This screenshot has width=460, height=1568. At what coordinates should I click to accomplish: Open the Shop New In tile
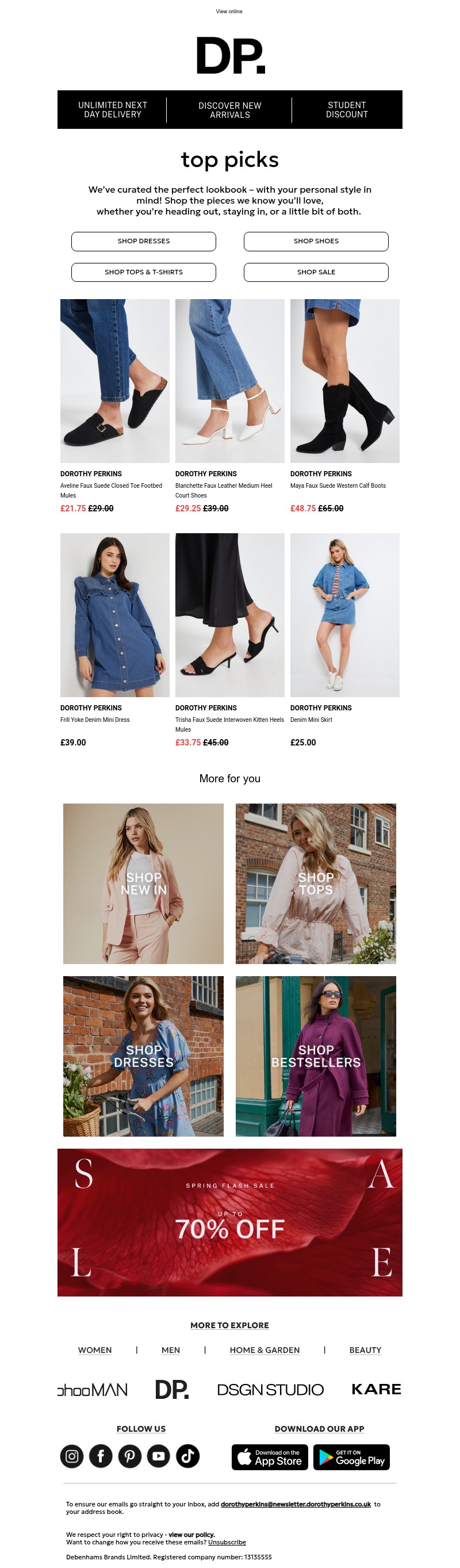[x=143, y=883]
